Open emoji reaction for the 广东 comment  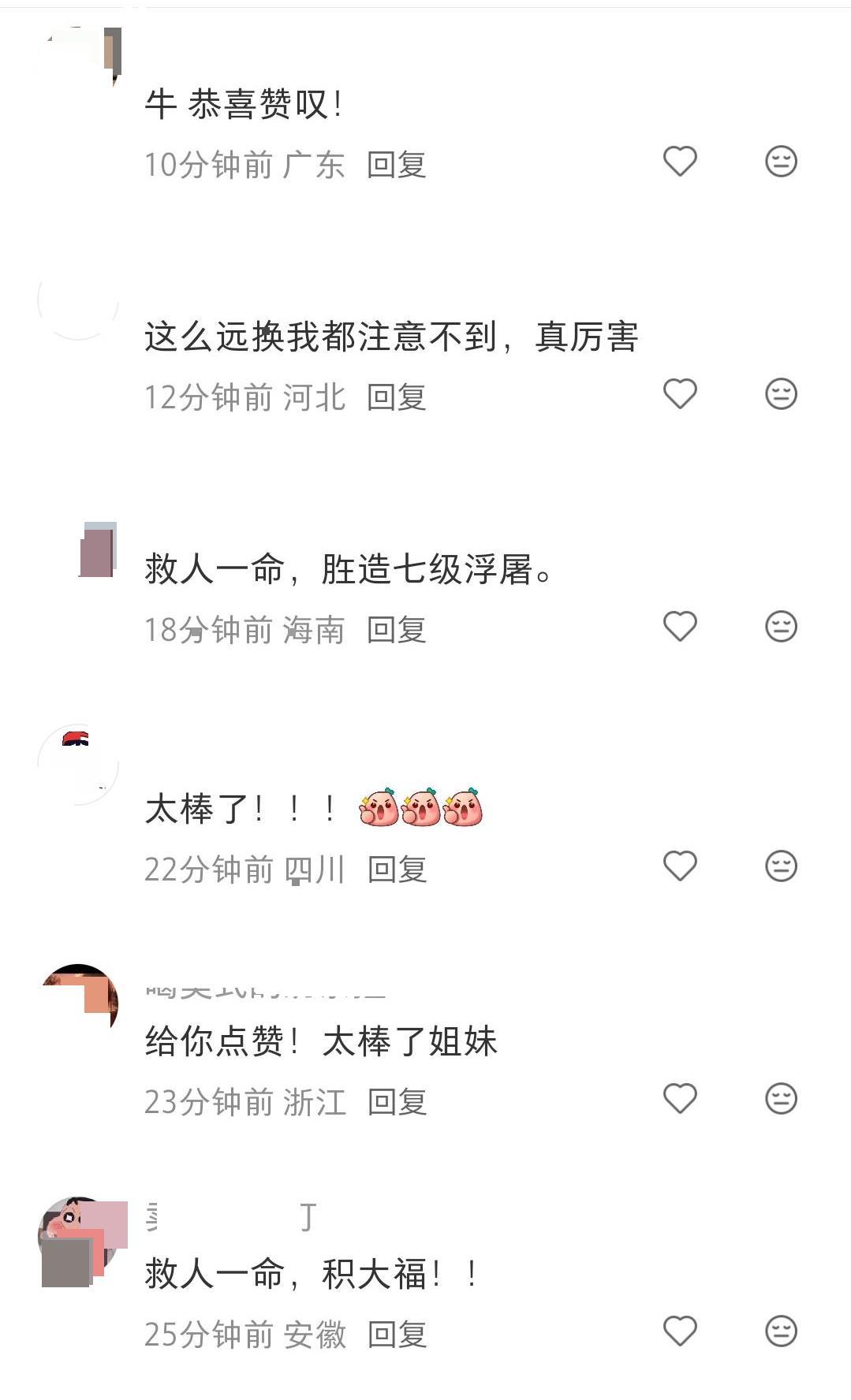(782, 162)
